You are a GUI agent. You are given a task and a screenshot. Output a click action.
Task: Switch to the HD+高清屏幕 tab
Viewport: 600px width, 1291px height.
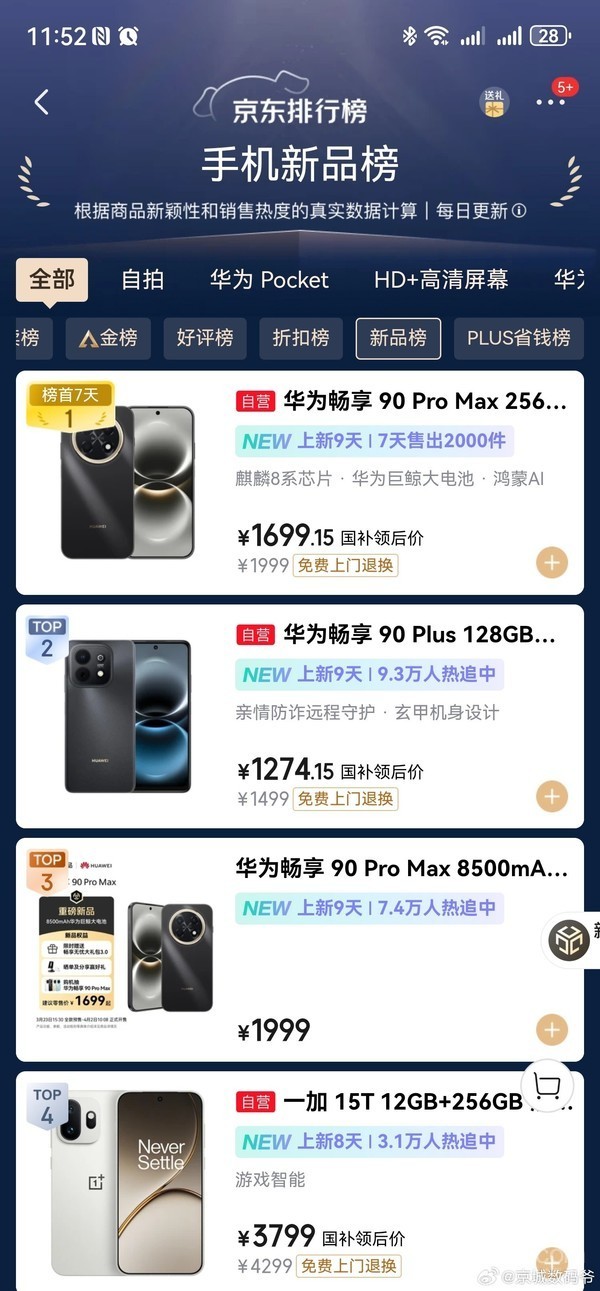[441, 280]
